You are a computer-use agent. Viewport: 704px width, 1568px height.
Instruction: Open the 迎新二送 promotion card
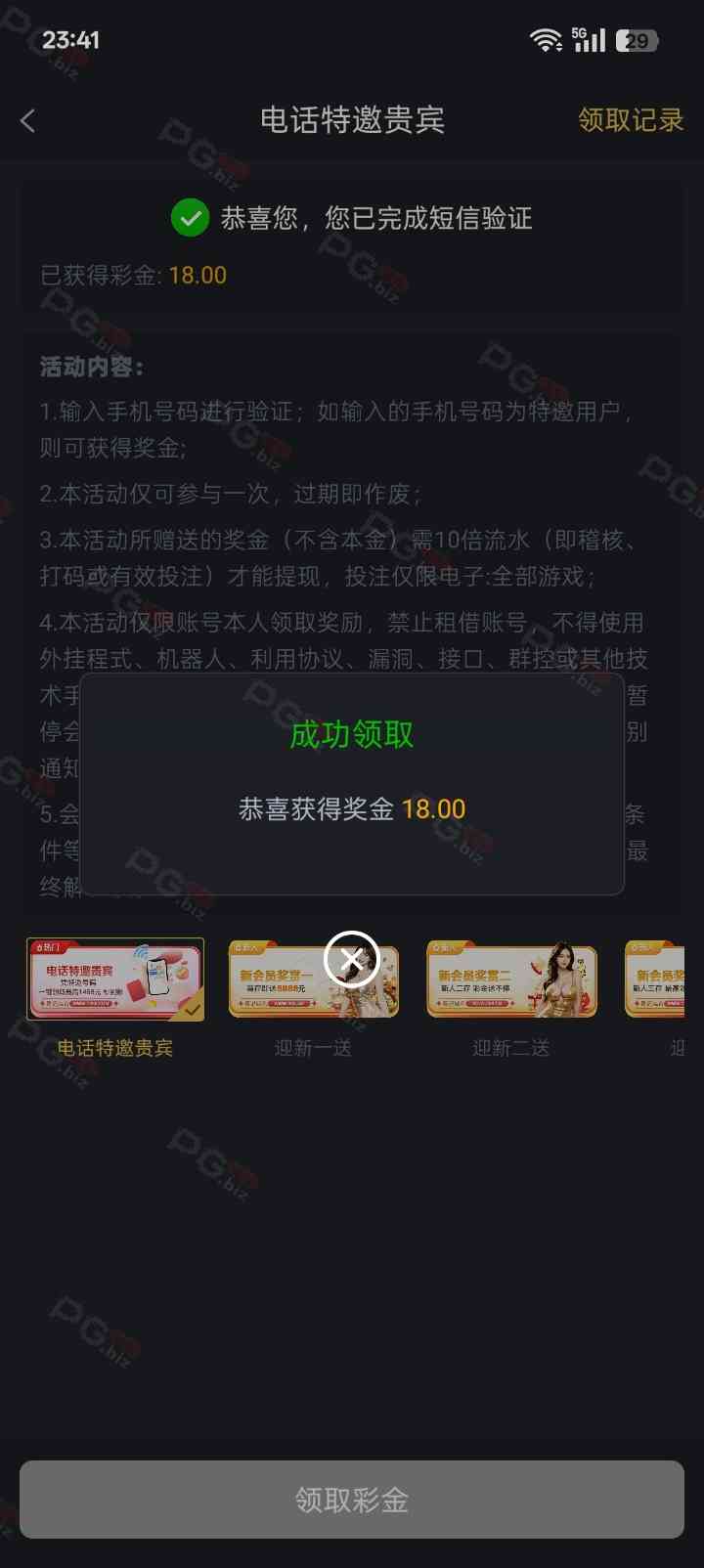[x=511, y=980]
